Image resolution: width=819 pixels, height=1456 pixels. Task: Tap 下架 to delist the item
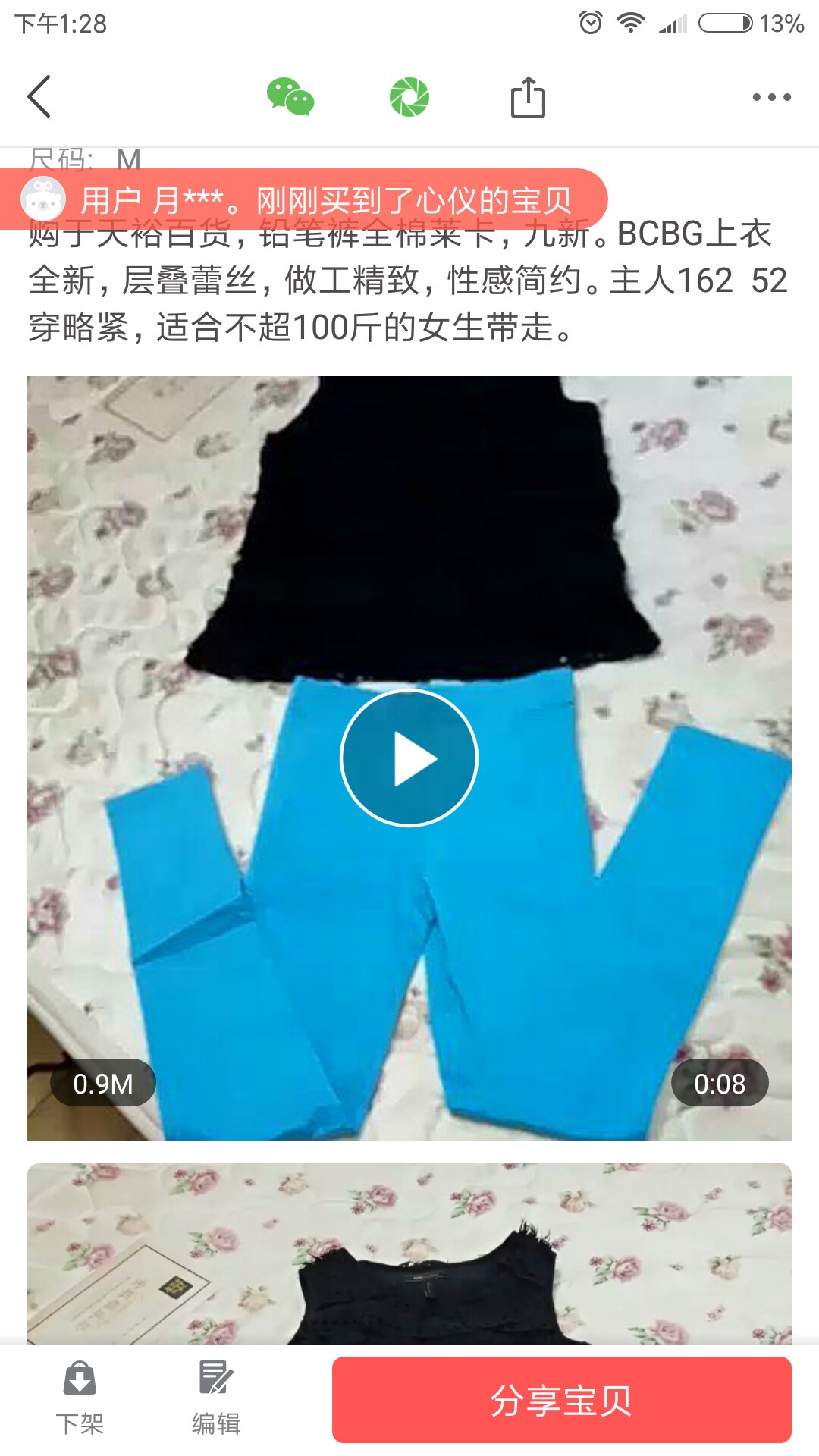80,1398
